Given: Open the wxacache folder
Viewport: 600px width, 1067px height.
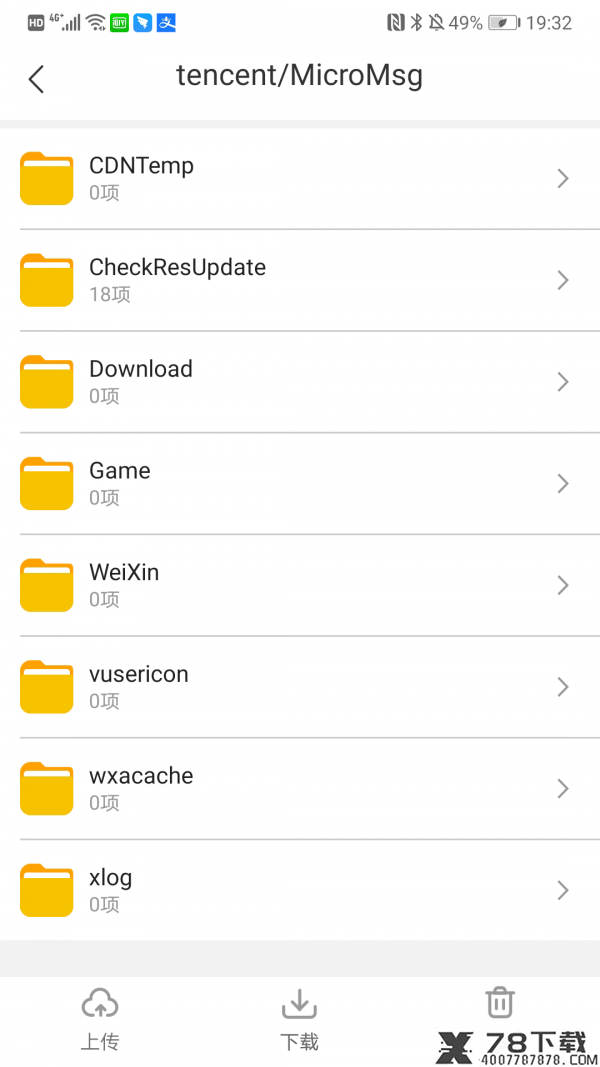Looking at the screenshot, I should click(300, 789).
